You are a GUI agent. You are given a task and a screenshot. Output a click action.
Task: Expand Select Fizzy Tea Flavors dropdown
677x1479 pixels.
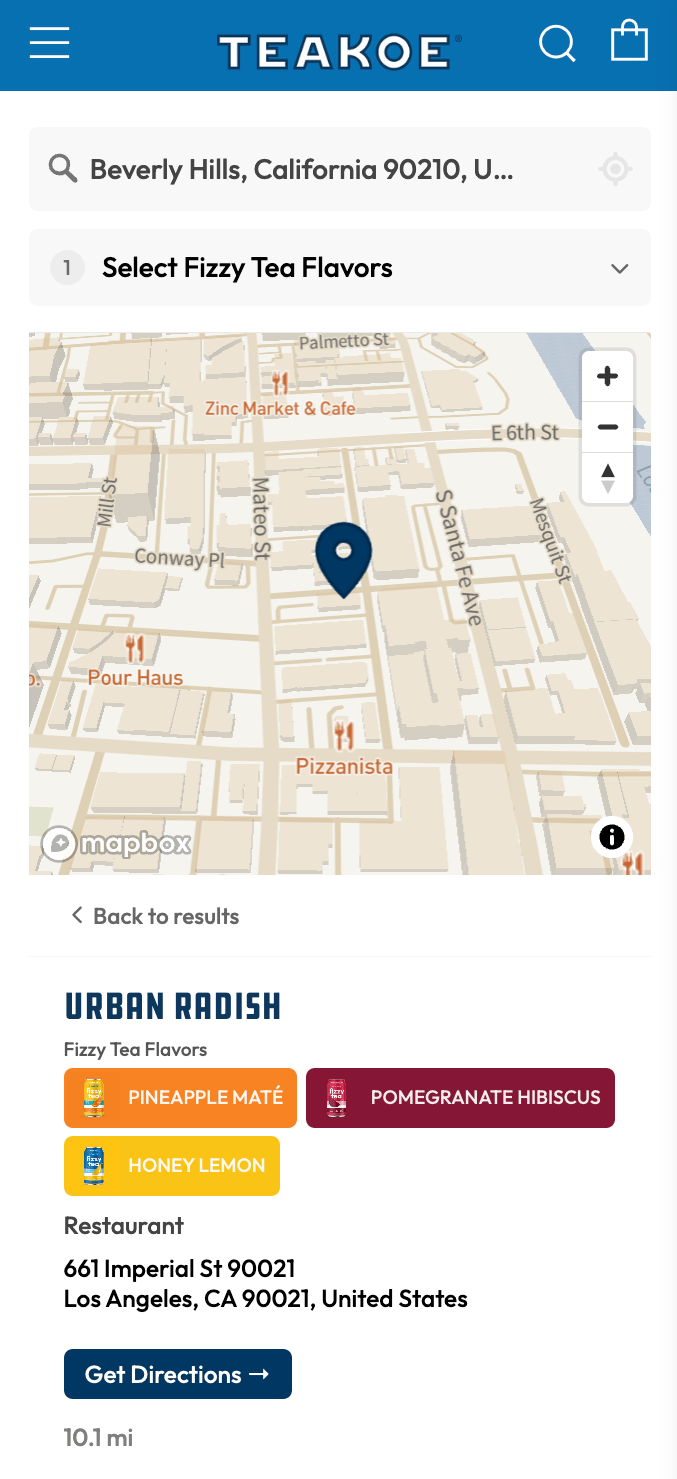coord(340,268)
